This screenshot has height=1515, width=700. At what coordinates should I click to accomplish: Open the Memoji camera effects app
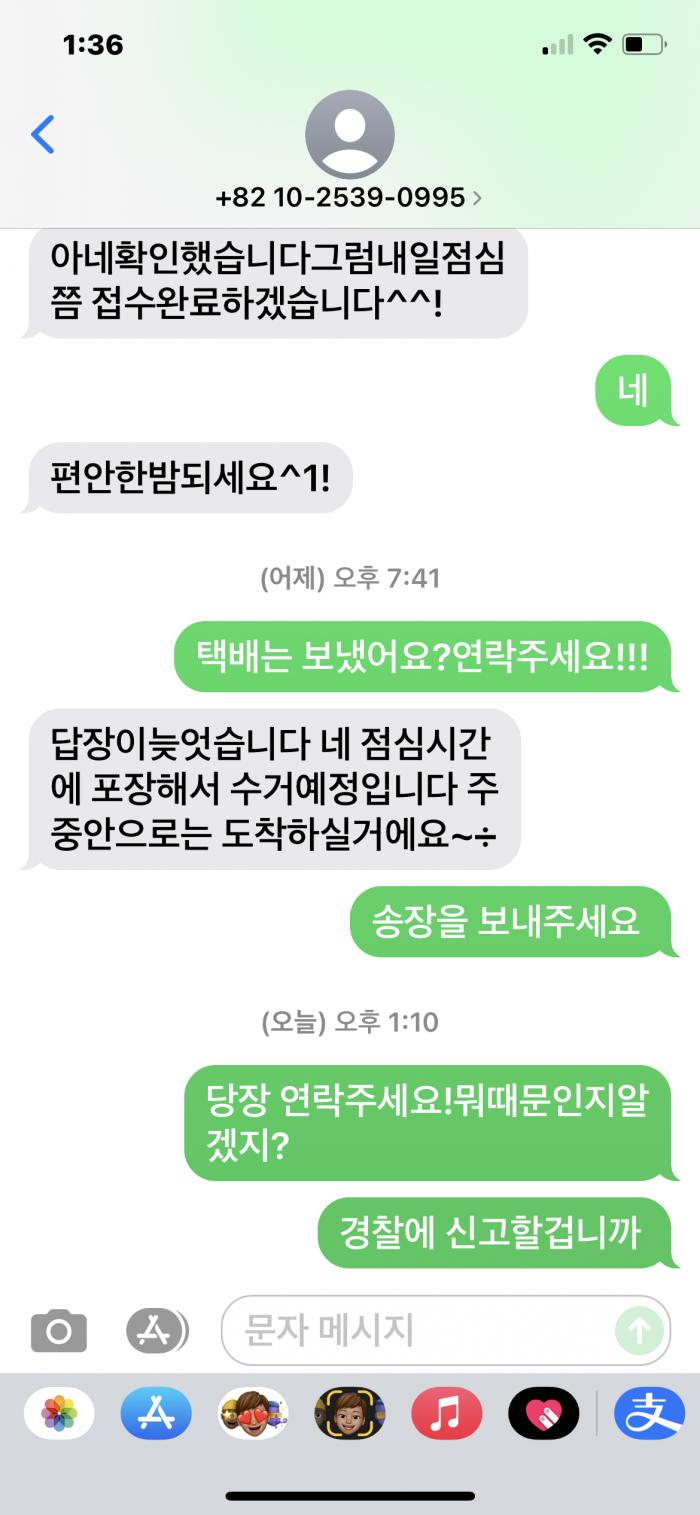(x=350, y=1414)
